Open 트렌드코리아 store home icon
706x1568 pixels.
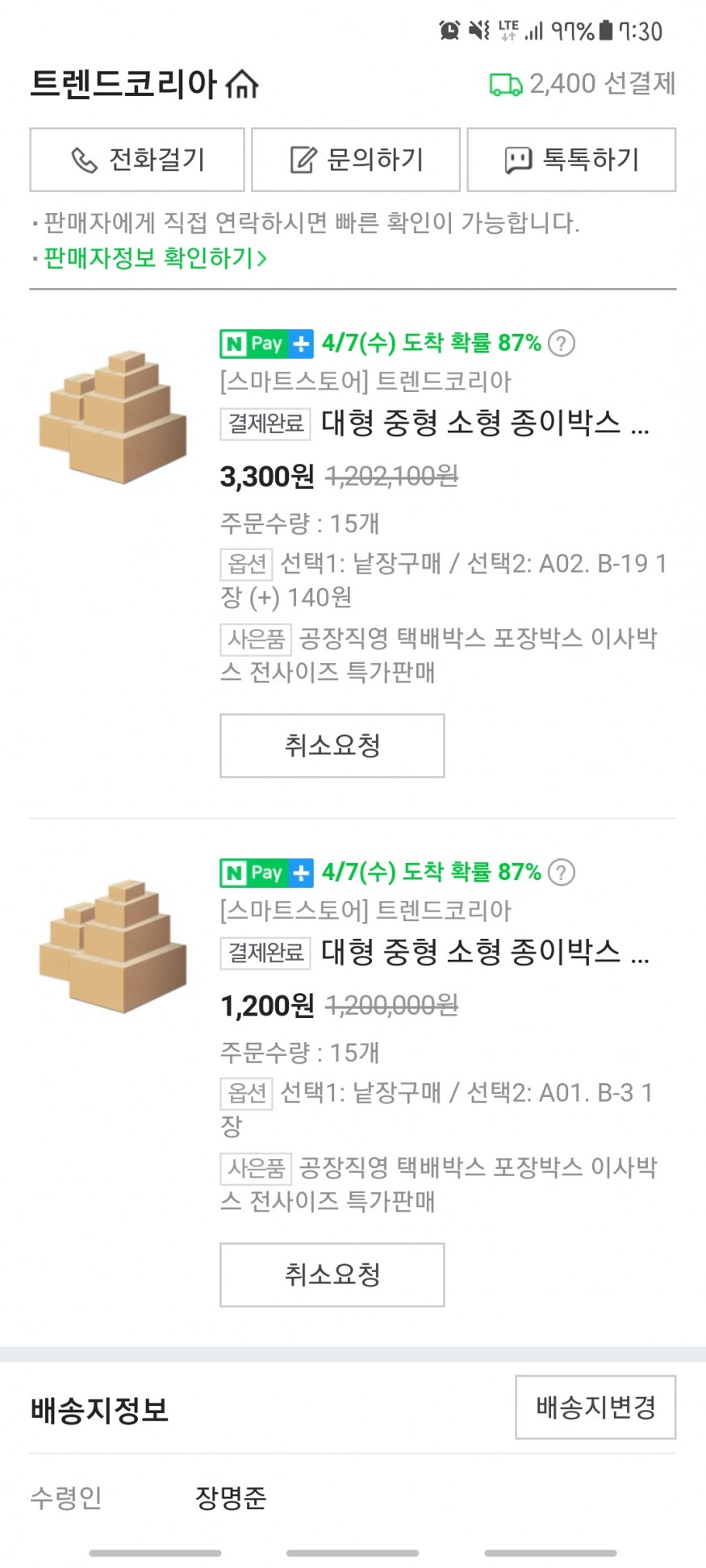click(242, 85)
